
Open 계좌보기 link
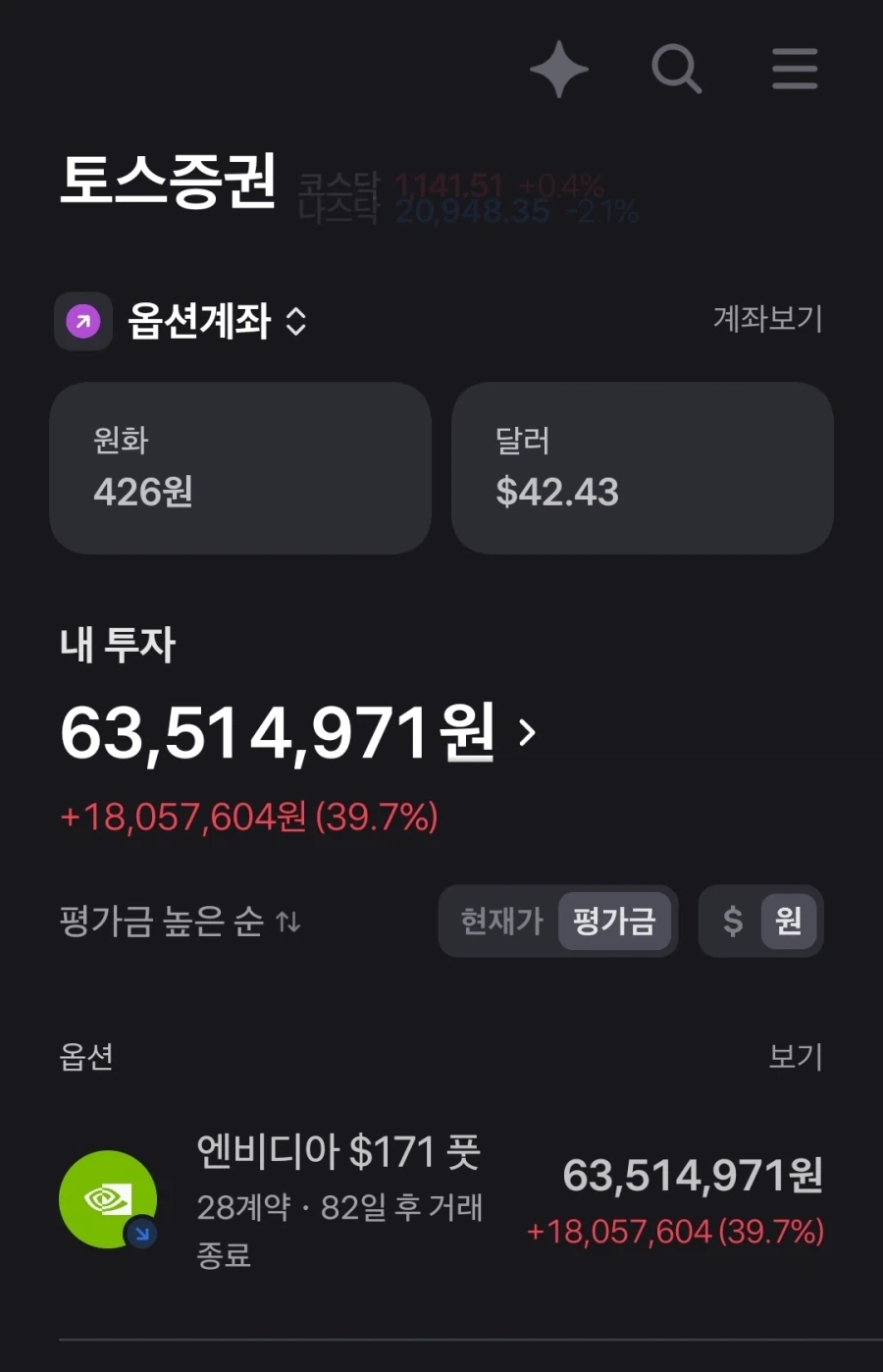767,319
